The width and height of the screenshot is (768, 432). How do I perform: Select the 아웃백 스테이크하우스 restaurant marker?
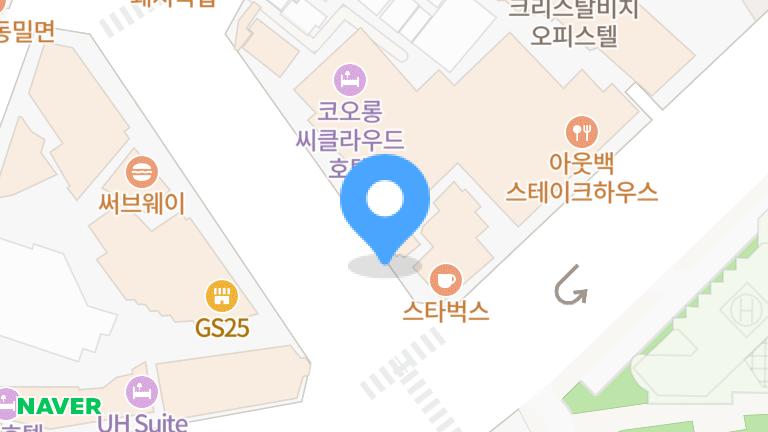(581, 130)
